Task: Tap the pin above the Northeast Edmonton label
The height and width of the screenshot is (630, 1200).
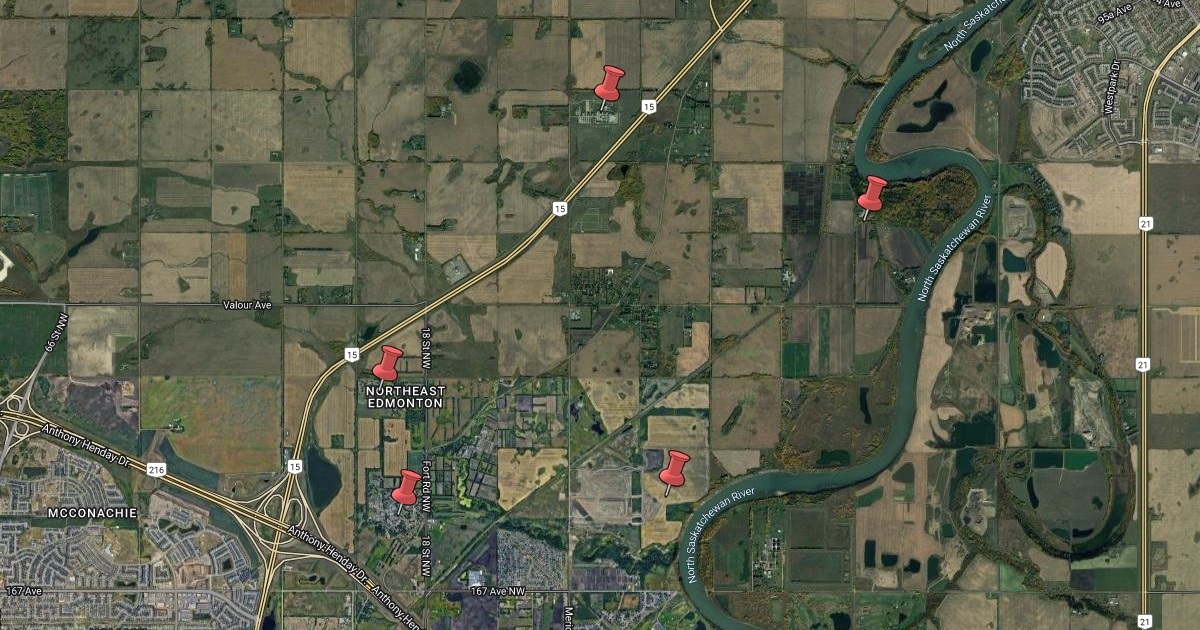Action: (x=387, y=362)
